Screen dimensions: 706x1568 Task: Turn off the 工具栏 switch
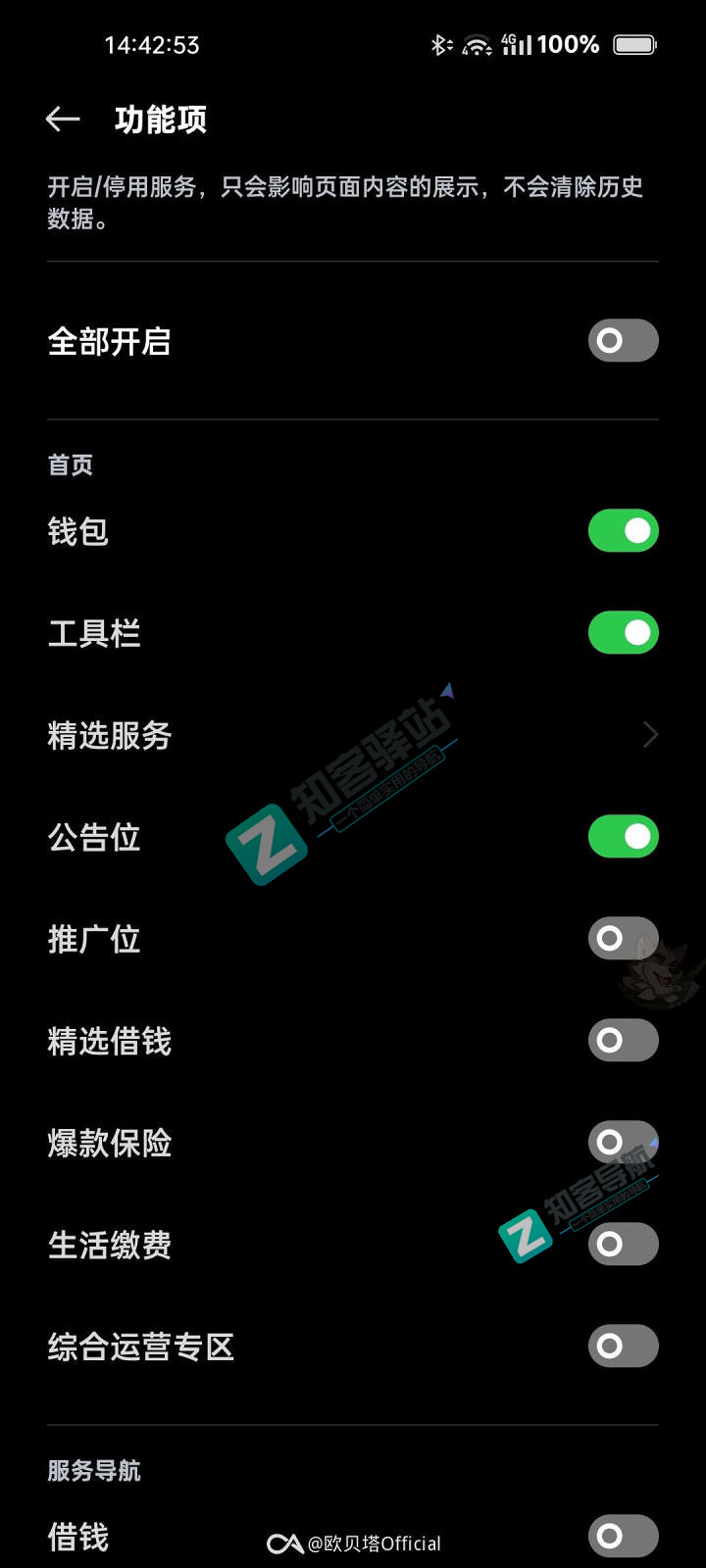pos(623,632)
